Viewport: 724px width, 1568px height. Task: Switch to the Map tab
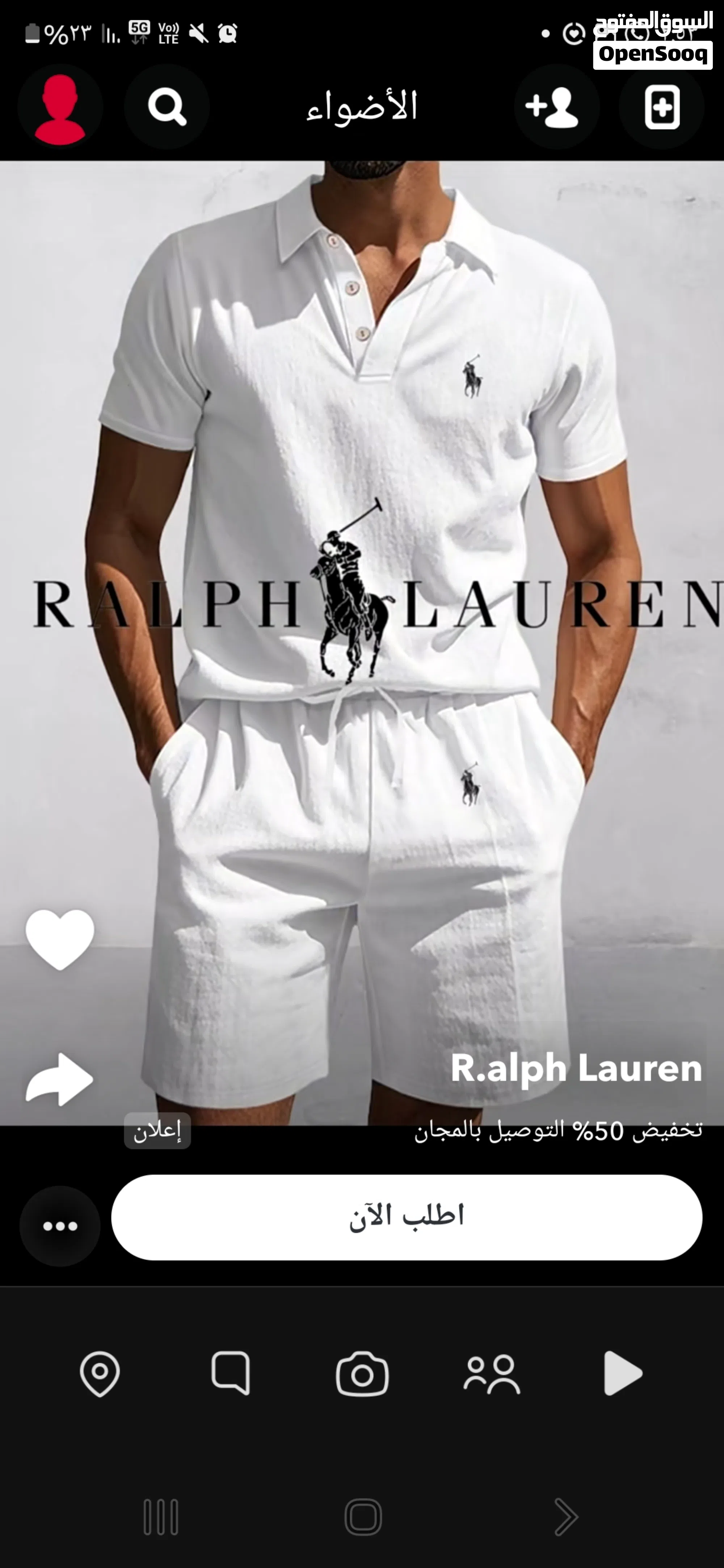100,1374
